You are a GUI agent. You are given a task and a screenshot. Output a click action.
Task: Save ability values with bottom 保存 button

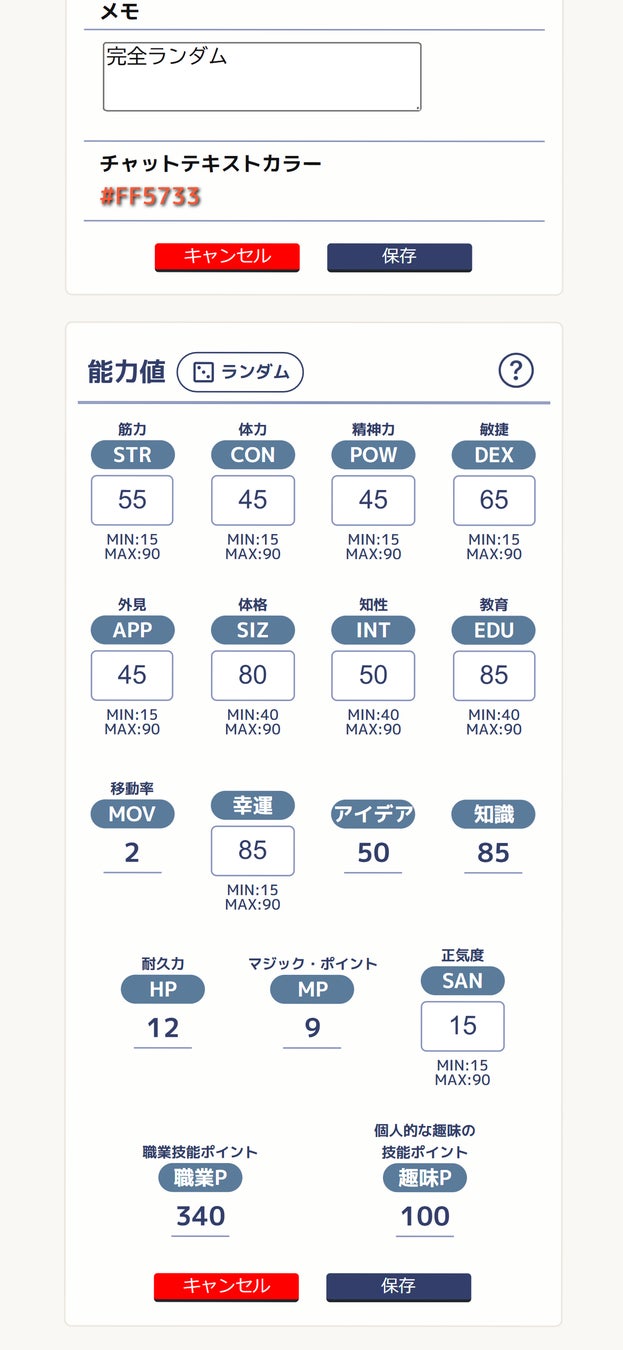(398, 1286)
